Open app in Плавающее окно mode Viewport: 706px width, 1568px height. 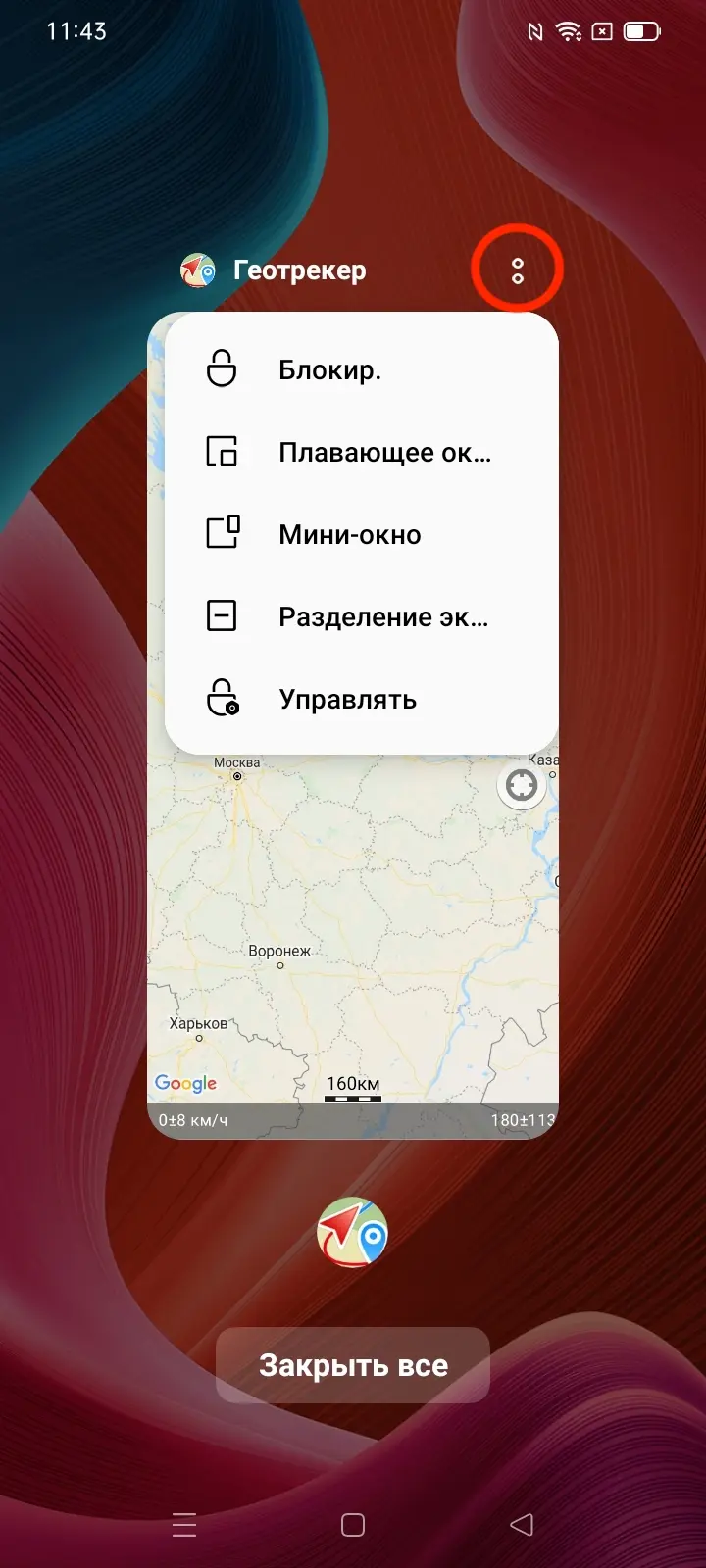[x=383, y=452]
